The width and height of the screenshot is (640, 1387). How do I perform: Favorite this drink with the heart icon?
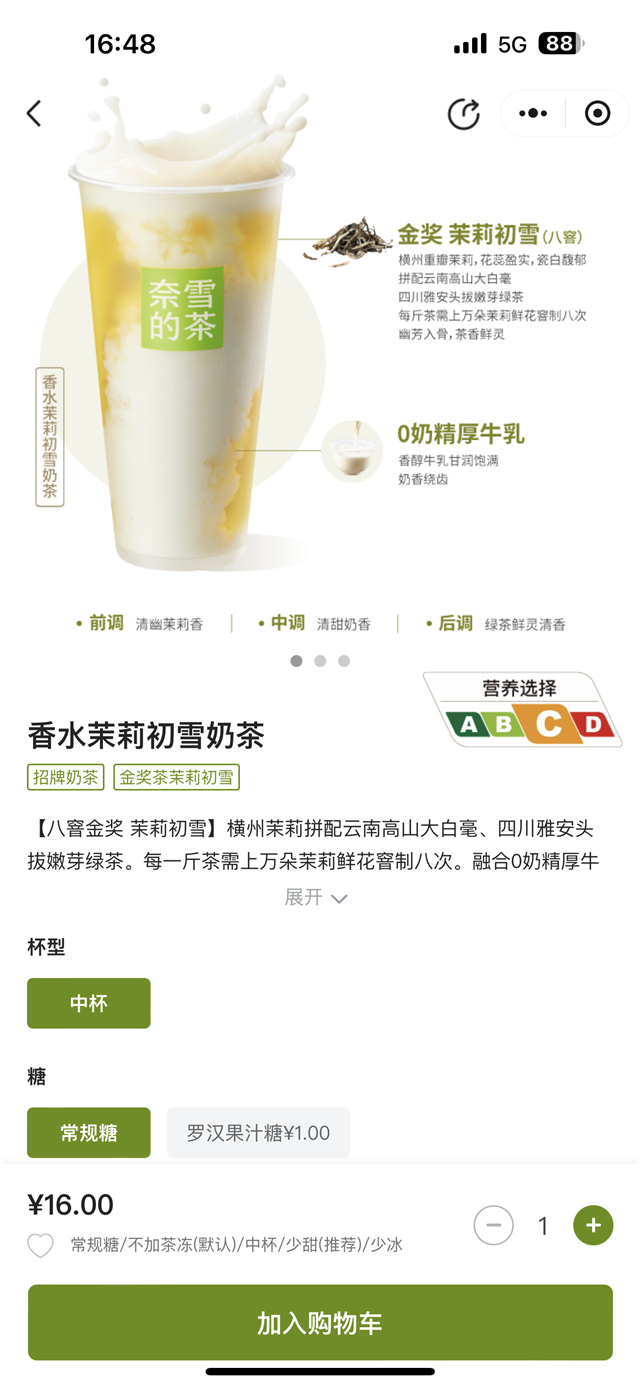coord(40,1245)
